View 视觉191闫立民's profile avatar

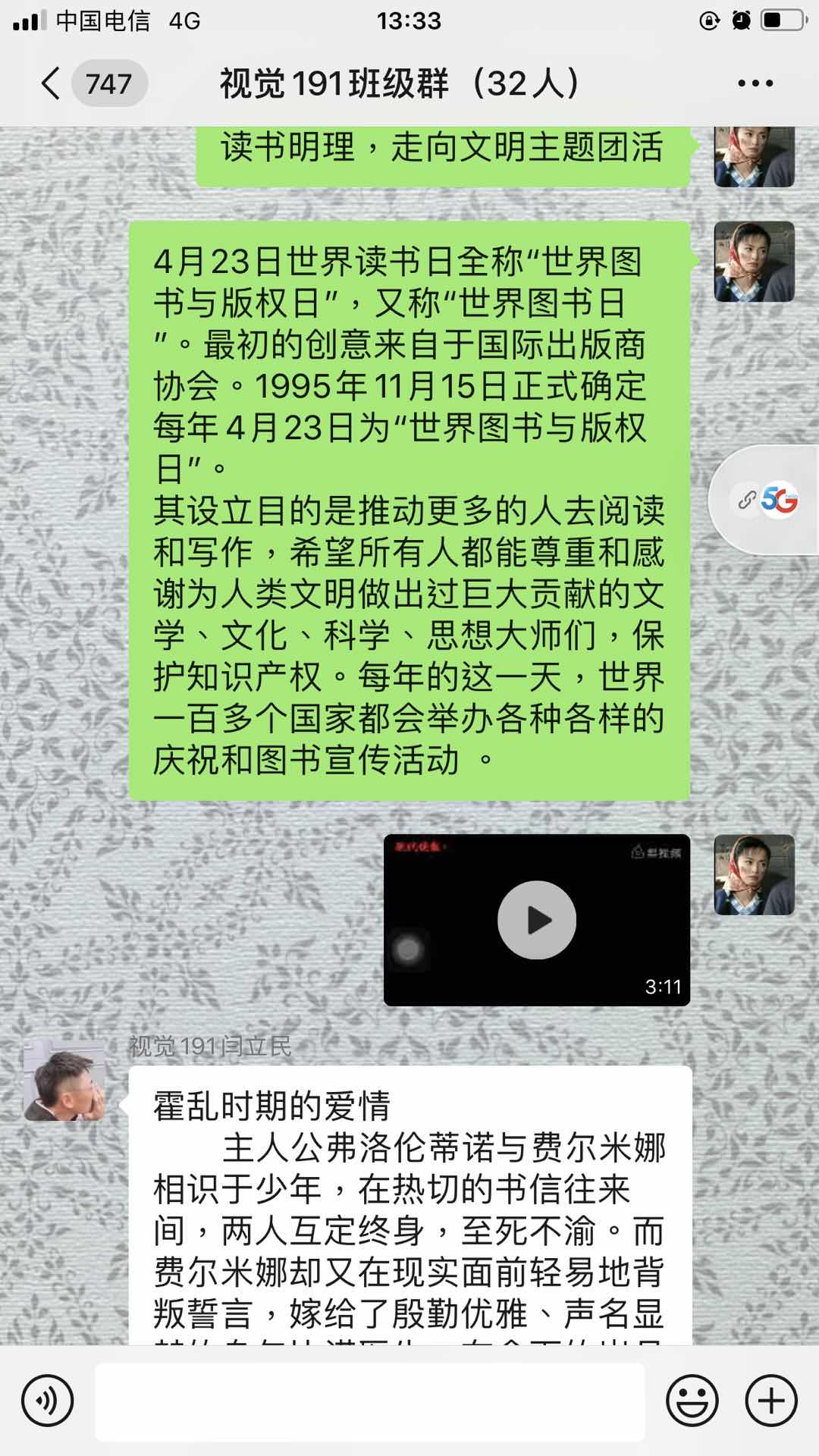[64, 1081]
